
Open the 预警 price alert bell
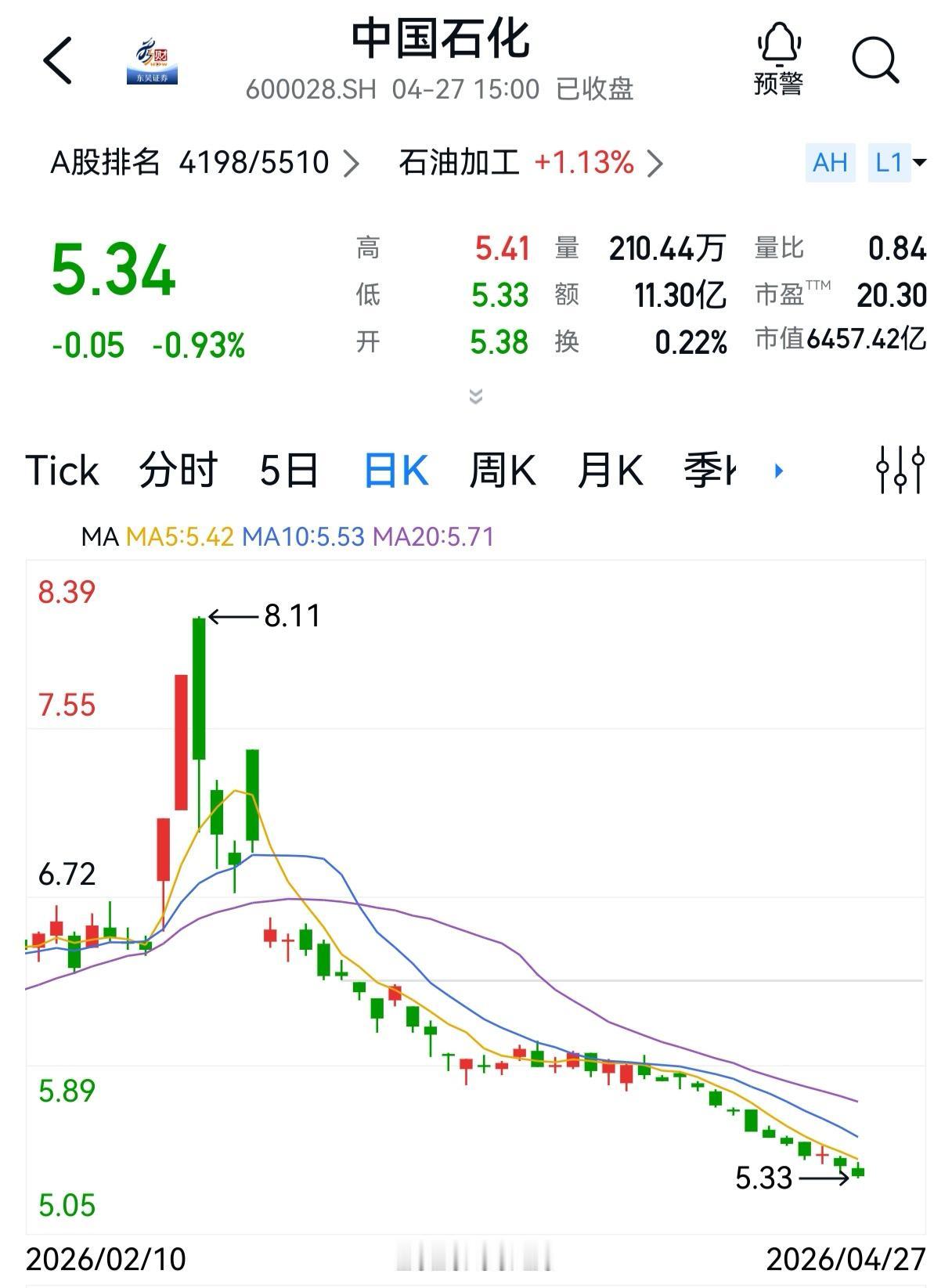[x=779, y=57]
